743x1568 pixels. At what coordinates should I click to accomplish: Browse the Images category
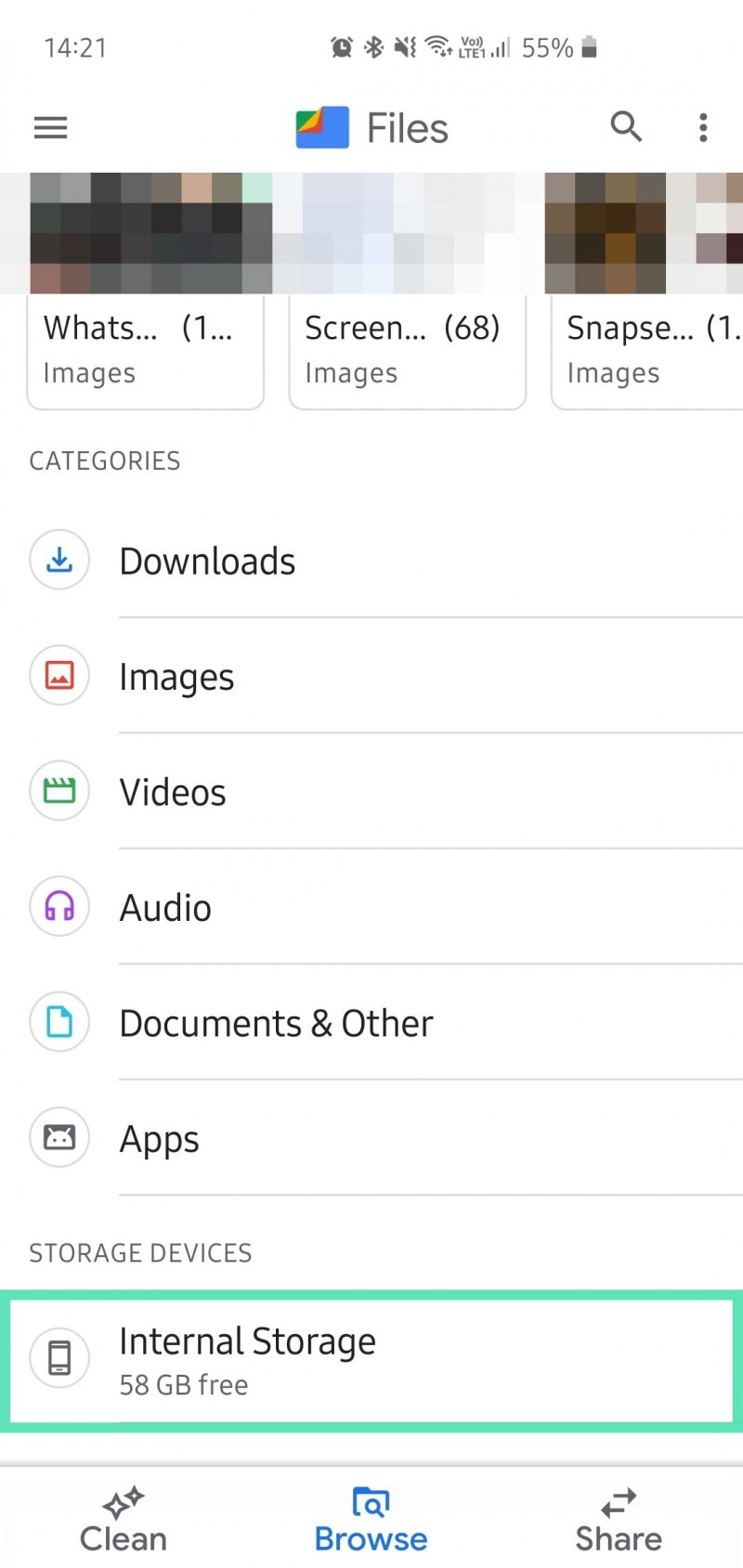[x=371, y=676]
